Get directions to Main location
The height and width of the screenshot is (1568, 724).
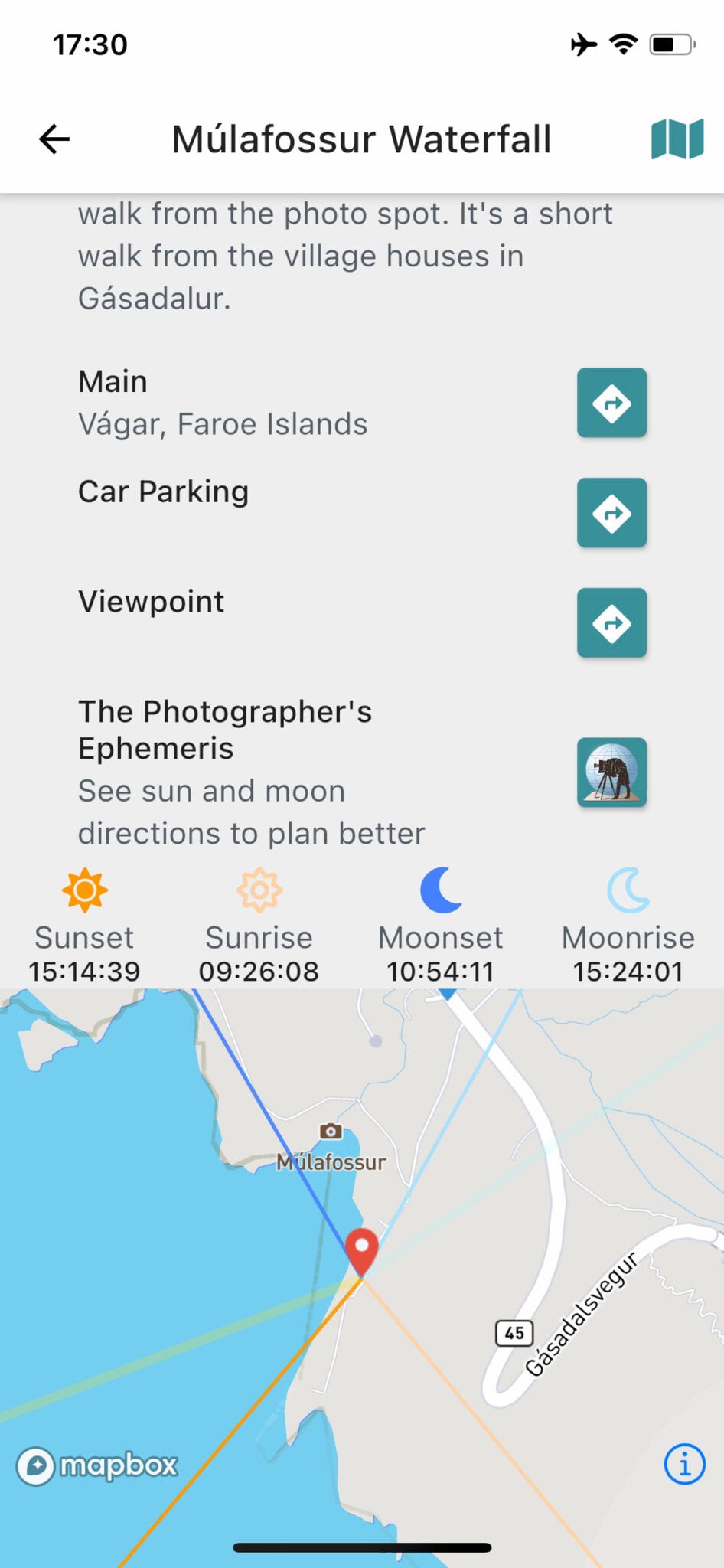tap(611, 403)
